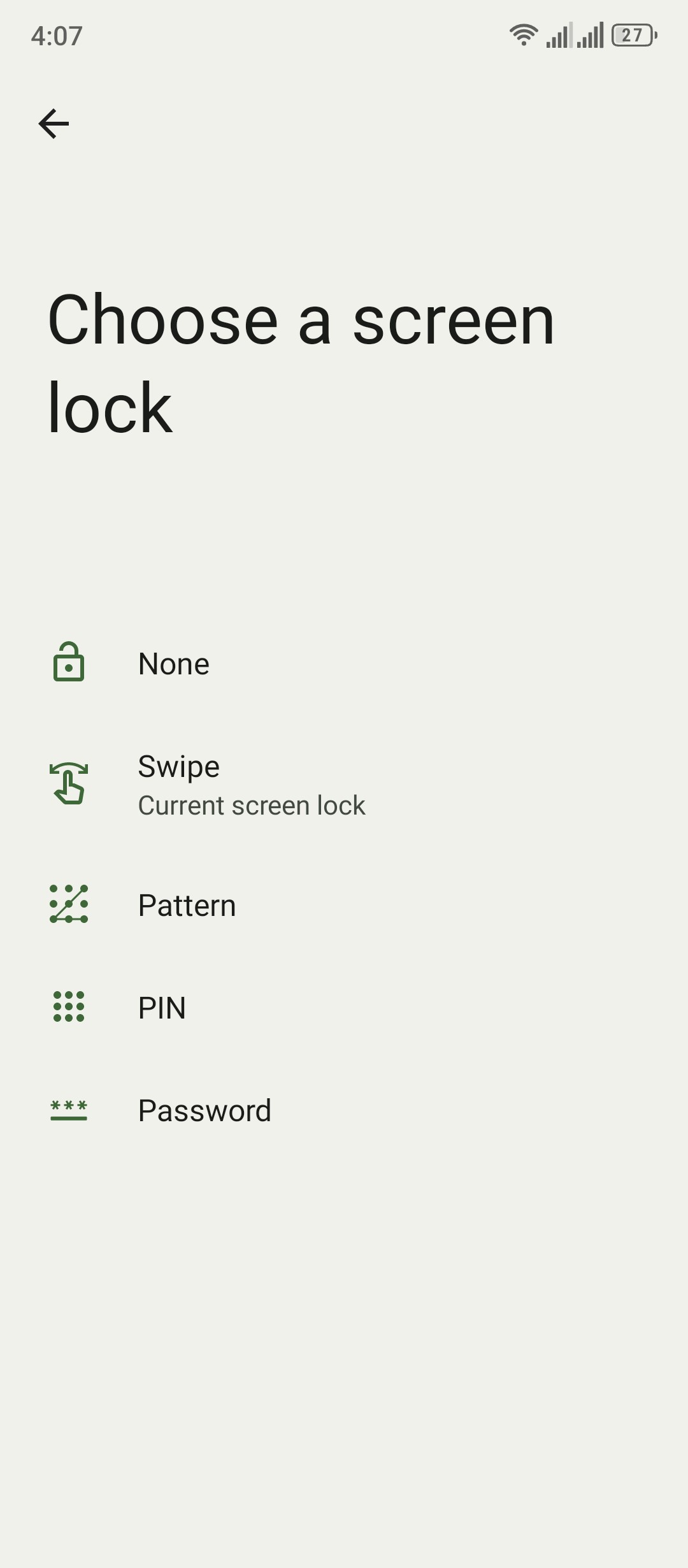688x1568 pixels.
Task: Choose Password as the screen lock
Action: coord(344,1110)
